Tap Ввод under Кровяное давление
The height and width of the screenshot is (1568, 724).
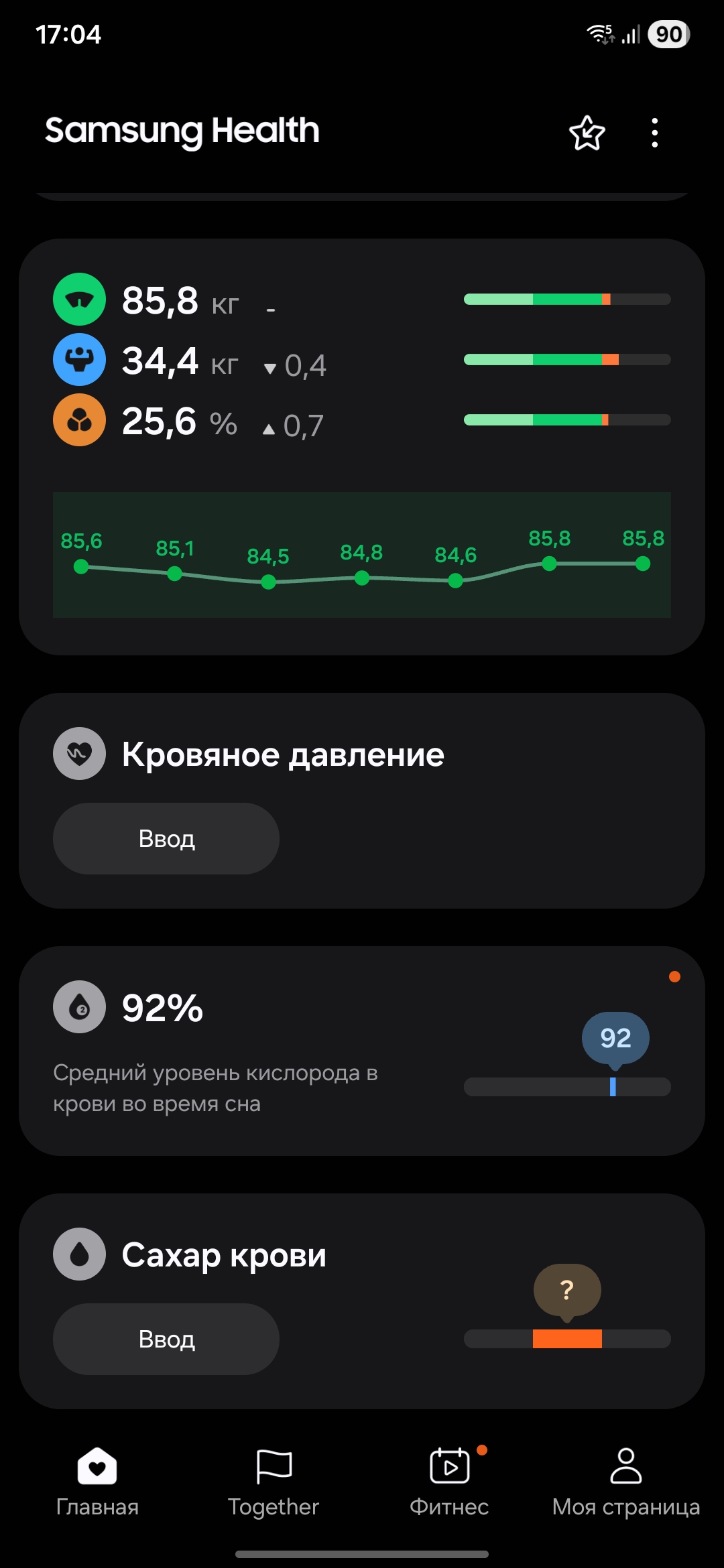tap(166, 838)
